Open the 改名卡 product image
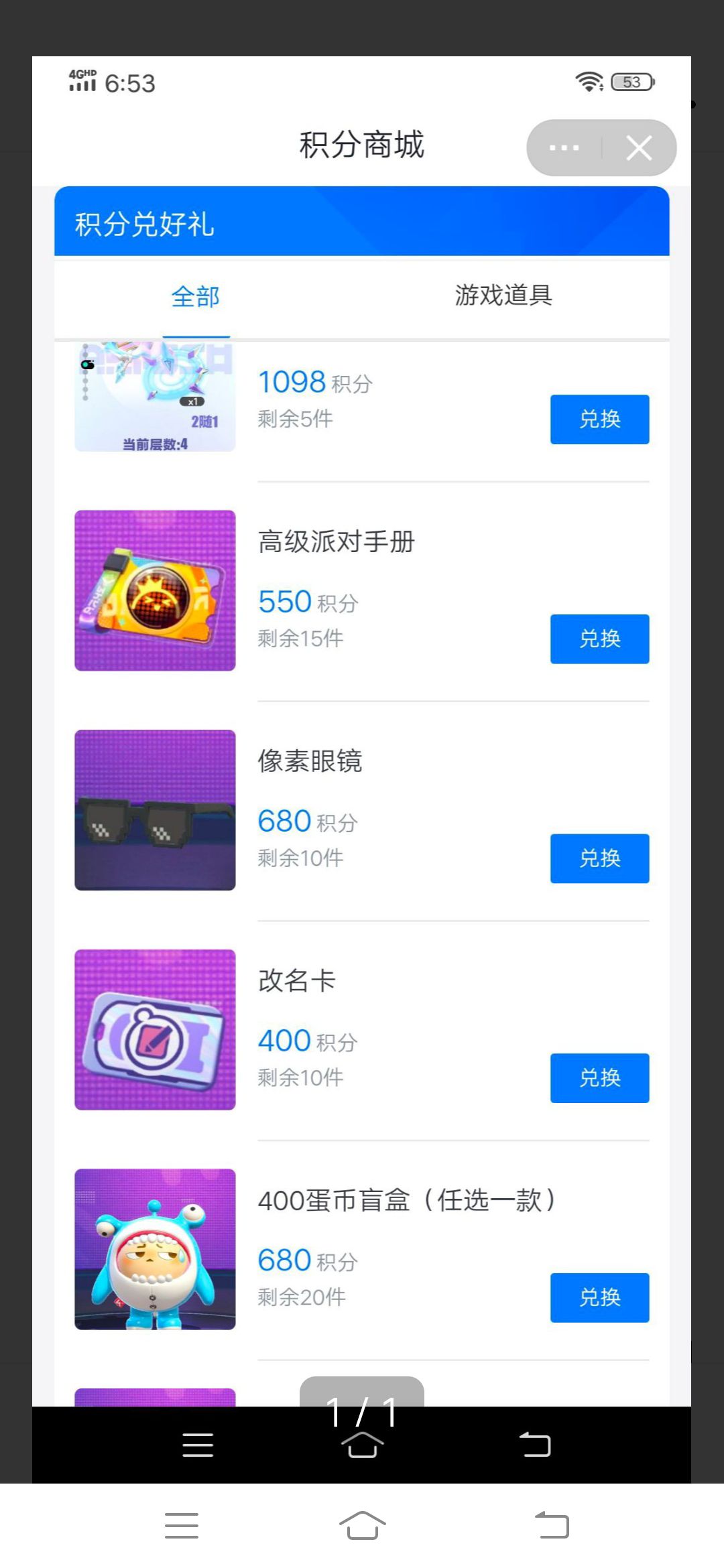724x1568 pixels. tap(155, 1029)
